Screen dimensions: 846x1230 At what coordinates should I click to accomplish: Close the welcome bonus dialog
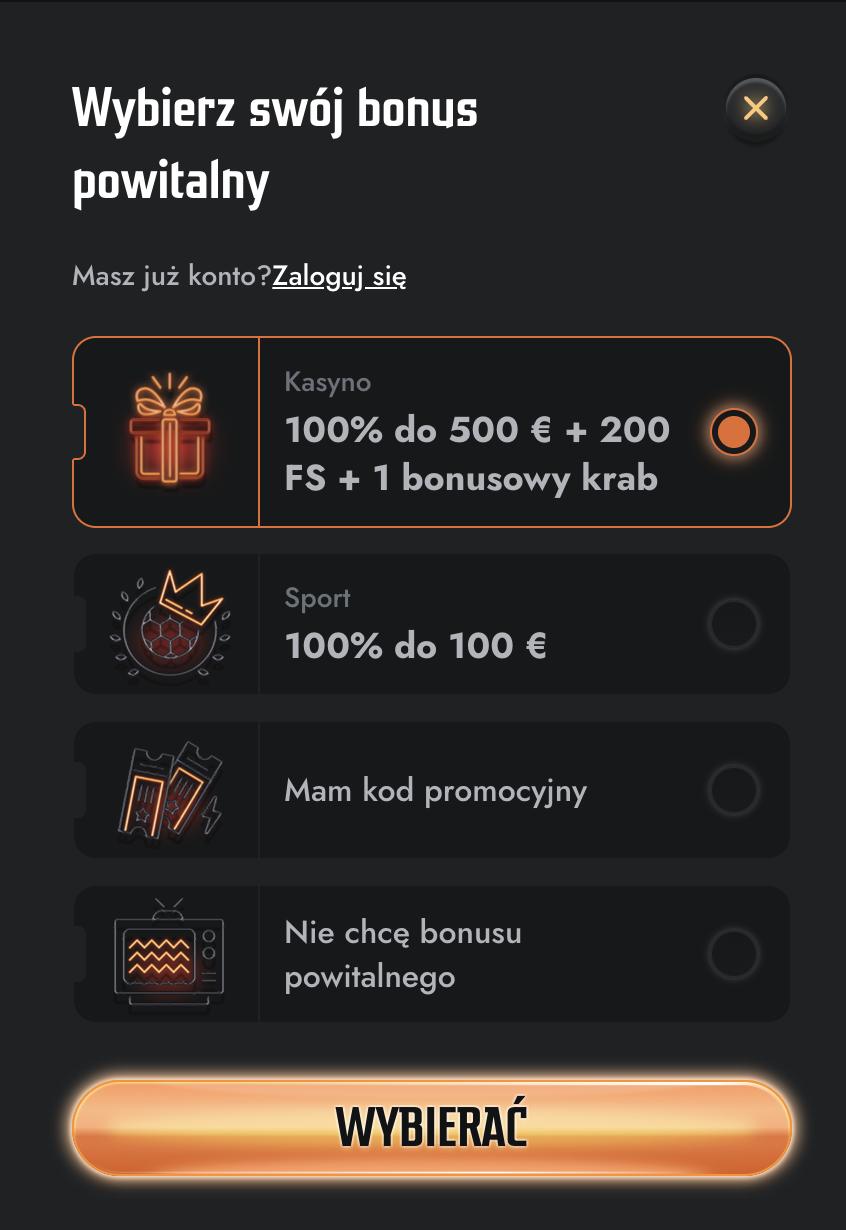(x=756, y=108)
